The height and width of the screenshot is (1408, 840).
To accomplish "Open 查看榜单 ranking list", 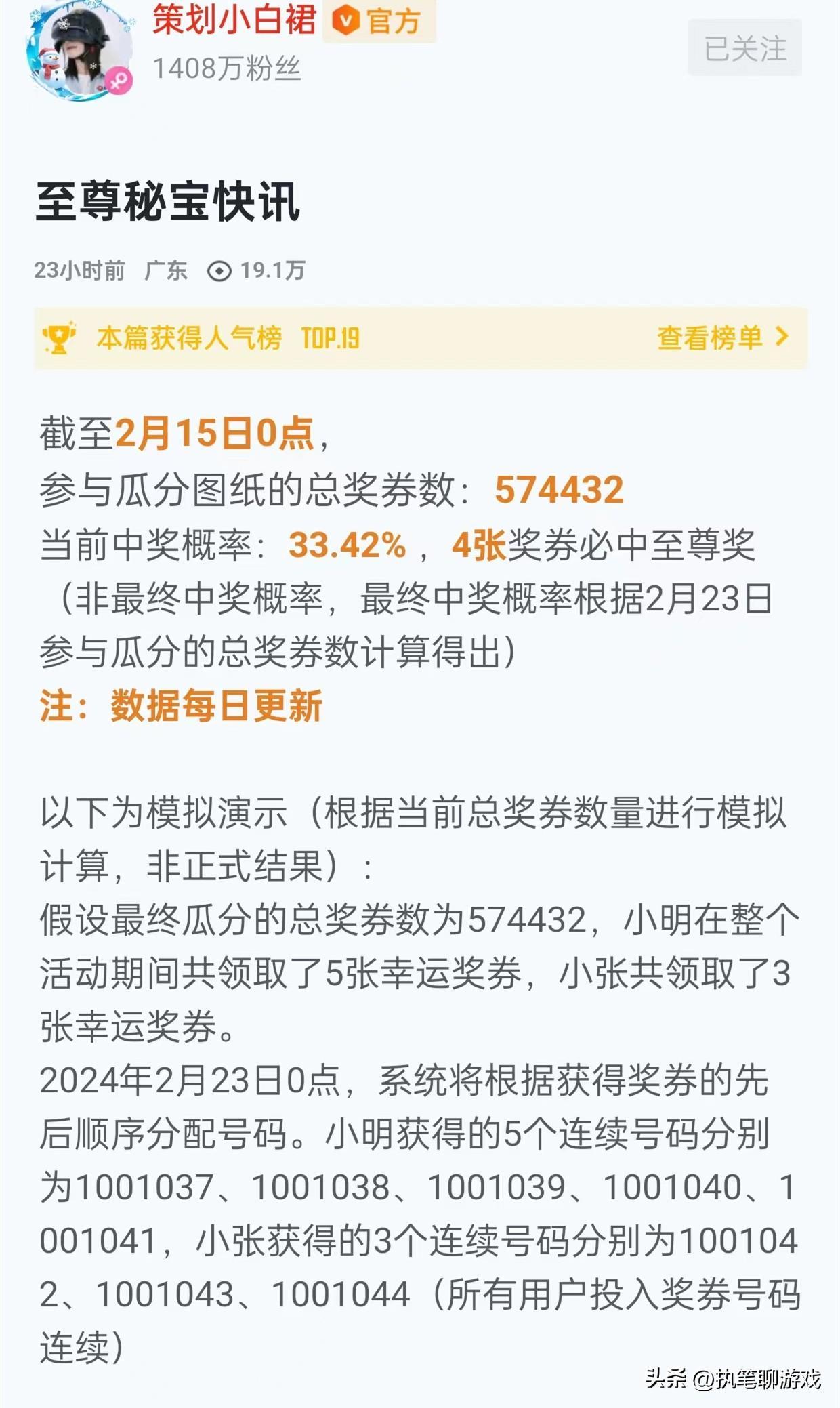I will pos(721,337).
